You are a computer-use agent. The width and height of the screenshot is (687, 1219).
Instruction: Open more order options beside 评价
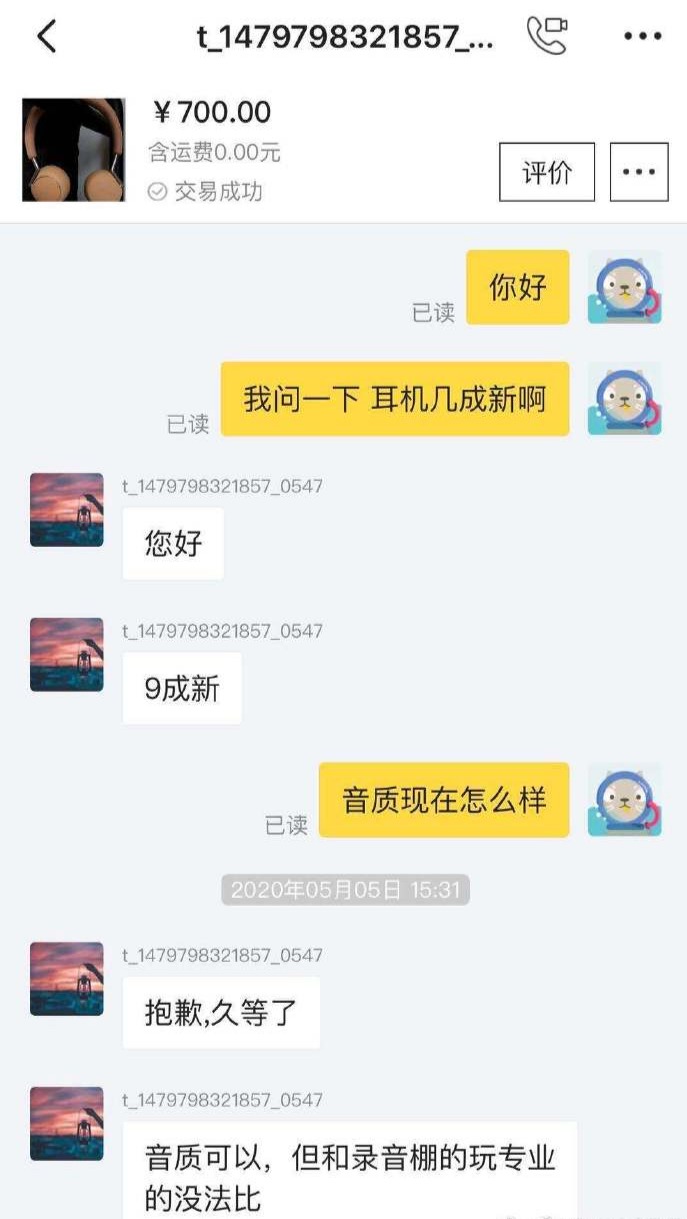[x=639, y=172]
